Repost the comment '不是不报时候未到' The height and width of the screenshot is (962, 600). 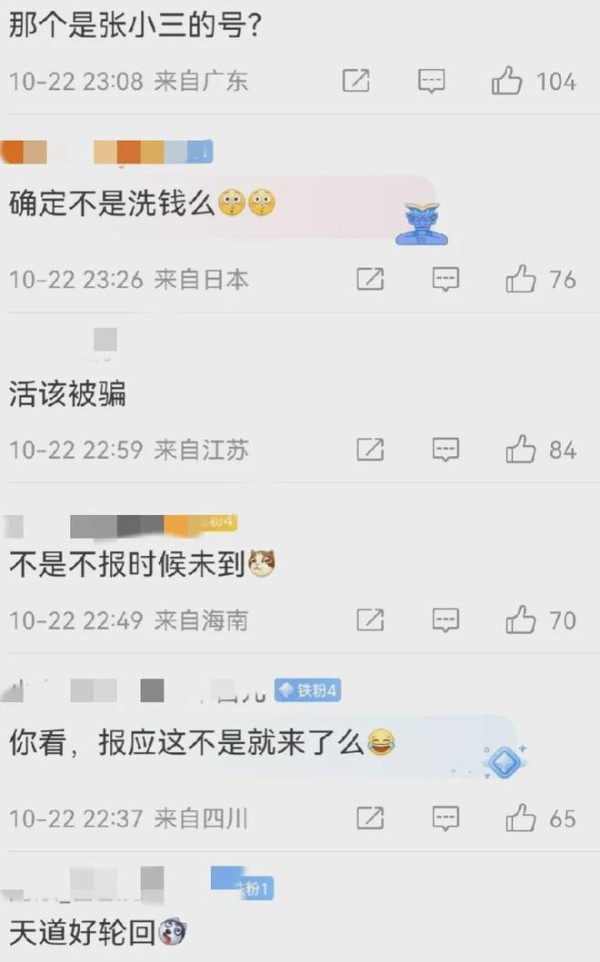(370, 620)
